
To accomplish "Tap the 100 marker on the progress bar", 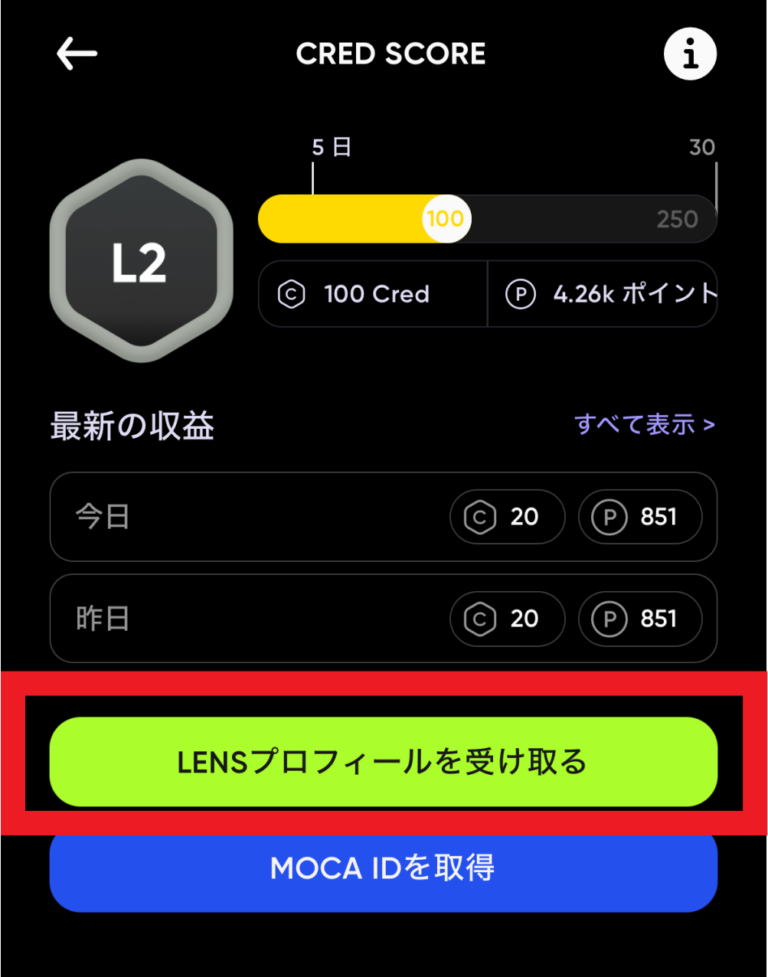I will coord(445,218).
